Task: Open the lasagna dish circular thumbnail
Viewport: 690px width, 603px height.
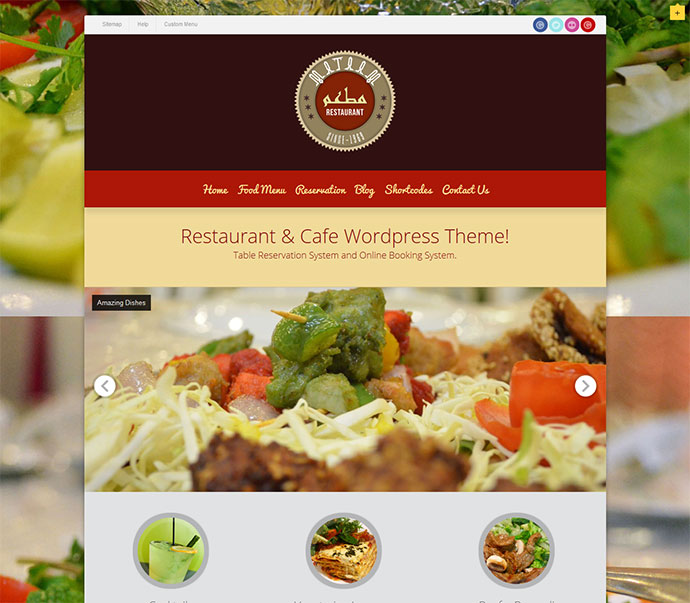Action: coord(343,550)
